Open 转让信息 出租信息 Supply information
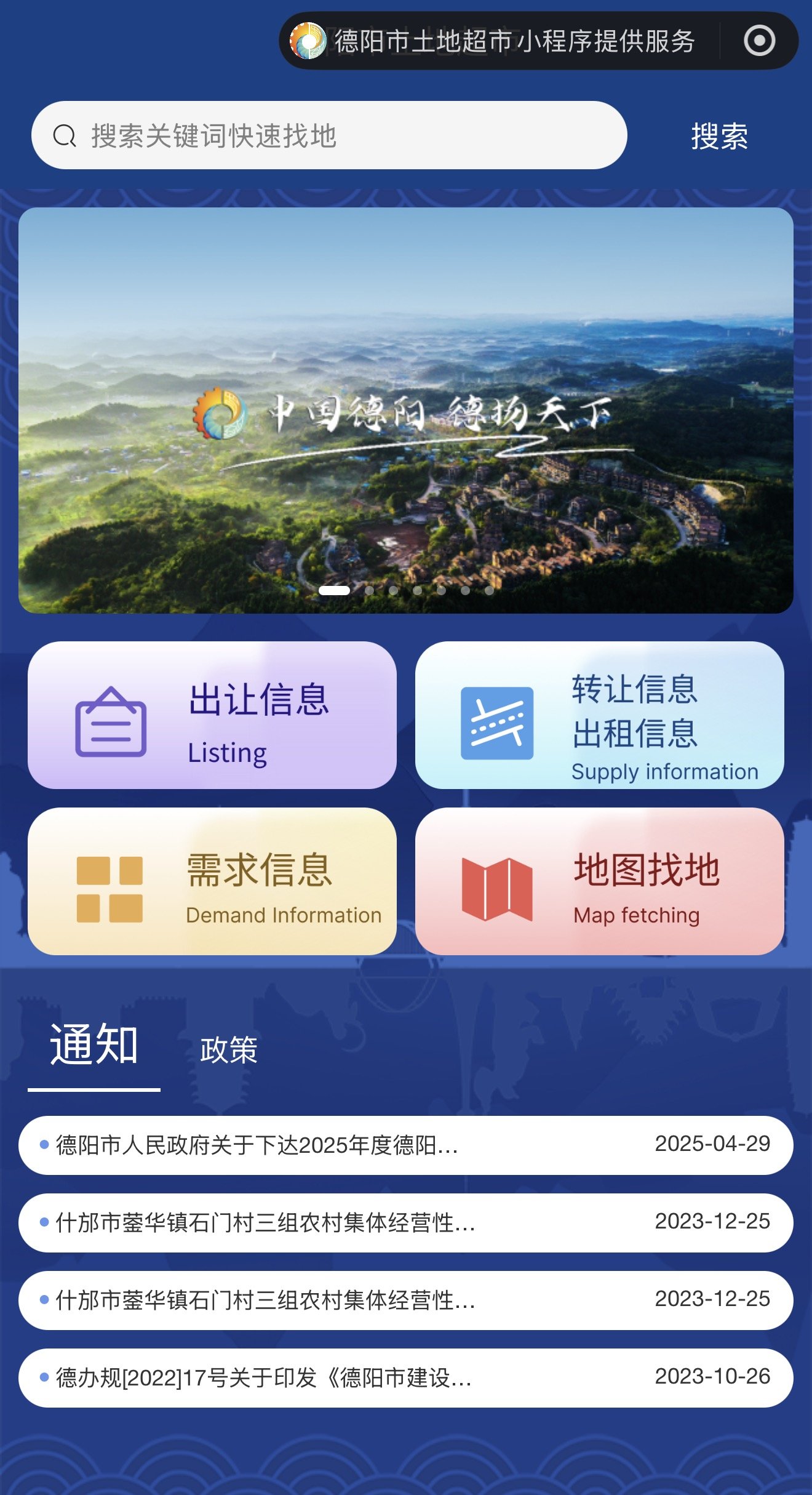812x1495 pixels. pyautogui.click(x=599, y=715)
